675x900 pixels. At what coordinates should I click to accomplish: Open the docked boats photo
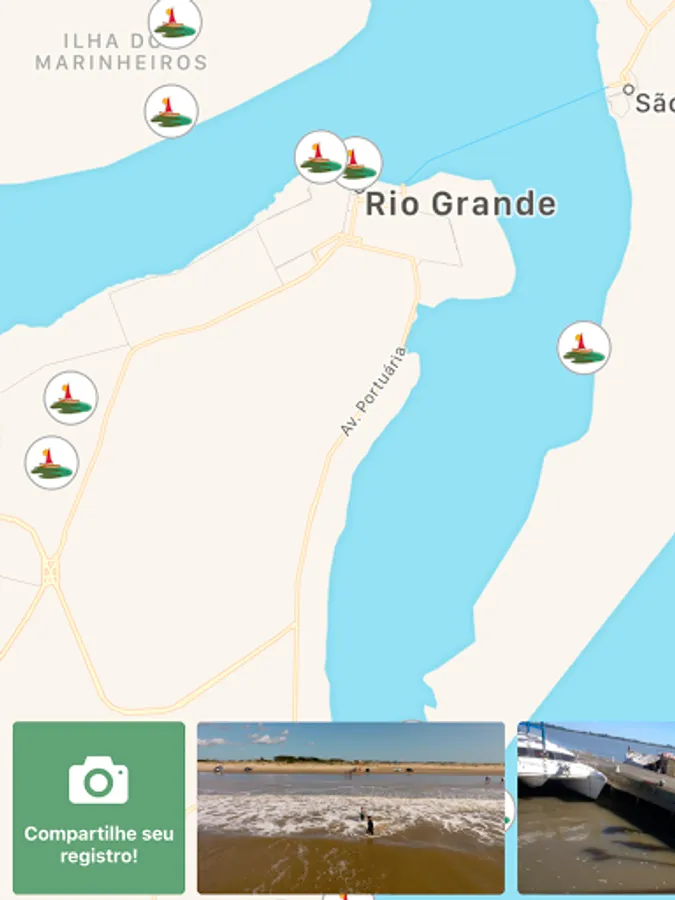coord(596,807)
